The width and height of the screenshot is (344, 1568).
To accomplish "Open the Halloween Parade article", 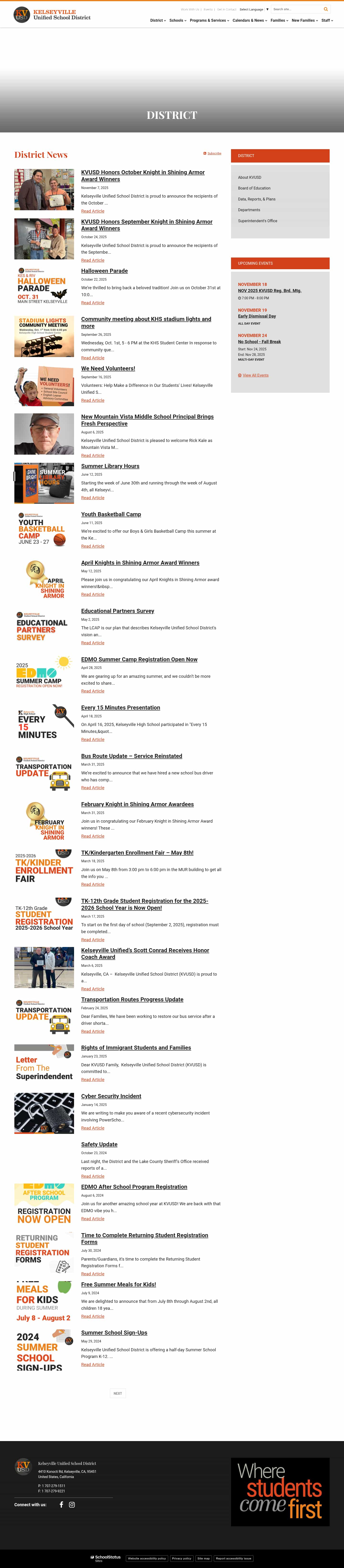I will point(104,271).
